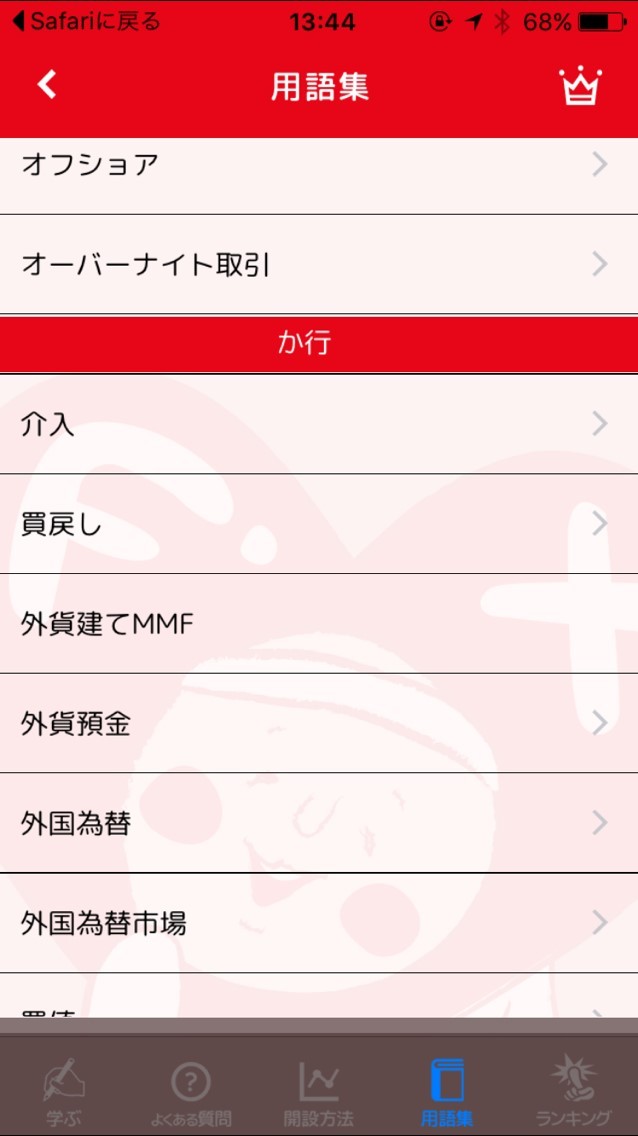Open the 外貨建てMMF entry
The height and width of the screenshot is (1136, 638).
coord(319,623)
